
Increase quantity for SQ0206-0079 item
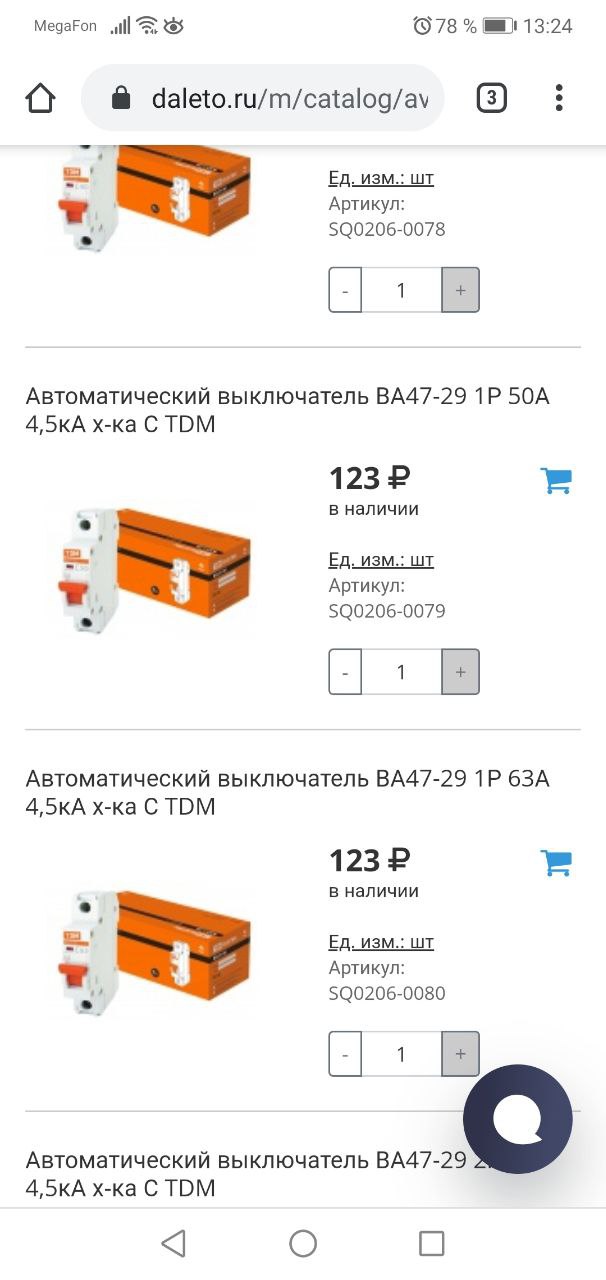(460, 672)
